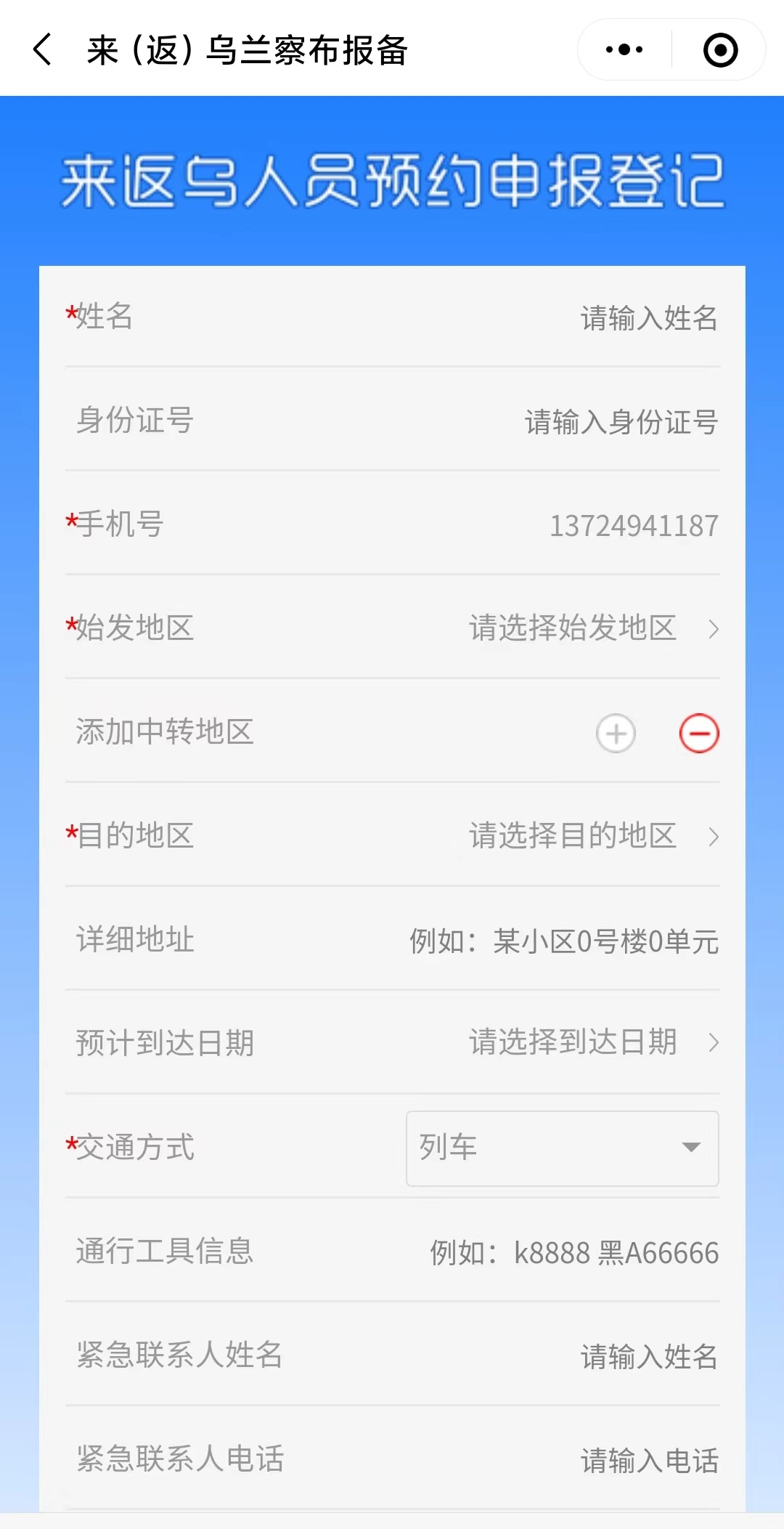Tap the 通行工具信息 vehicle info field

(x=573, y=1253)
